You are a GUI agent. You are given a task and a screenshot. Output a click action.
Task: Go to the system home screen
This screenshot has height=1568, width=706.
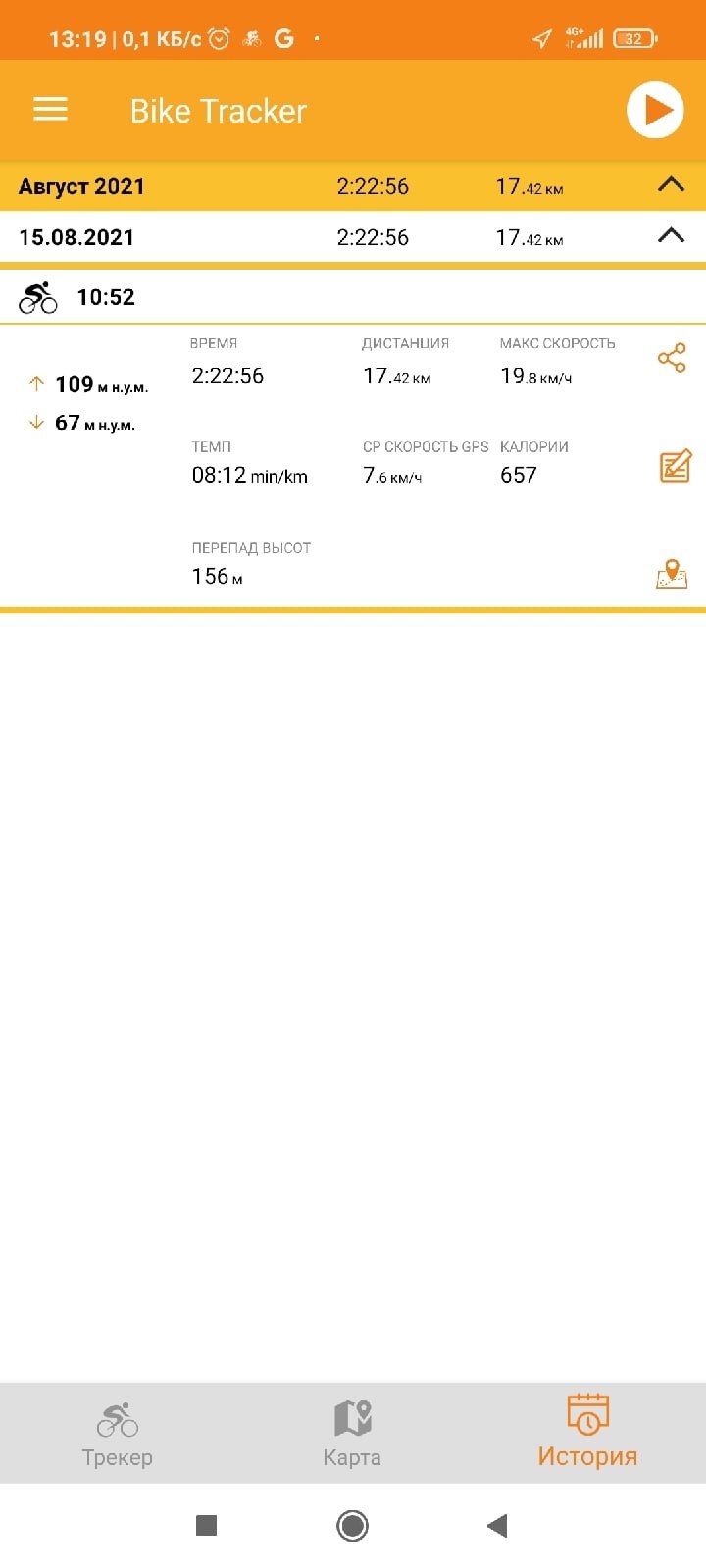pos(352,1525)
